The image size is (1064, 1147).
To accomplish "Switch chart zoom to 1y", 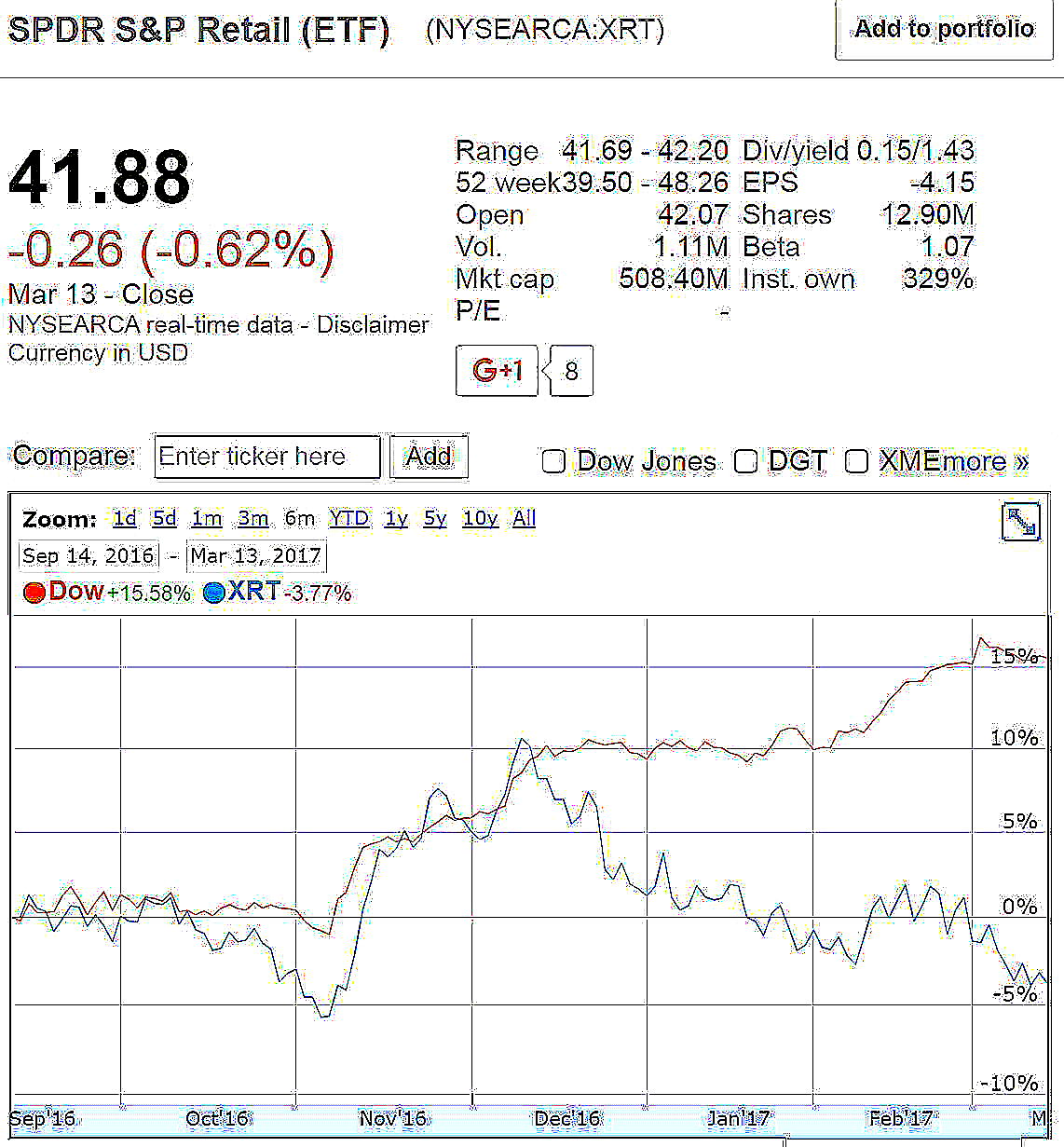I will click(x=396, y=519).
